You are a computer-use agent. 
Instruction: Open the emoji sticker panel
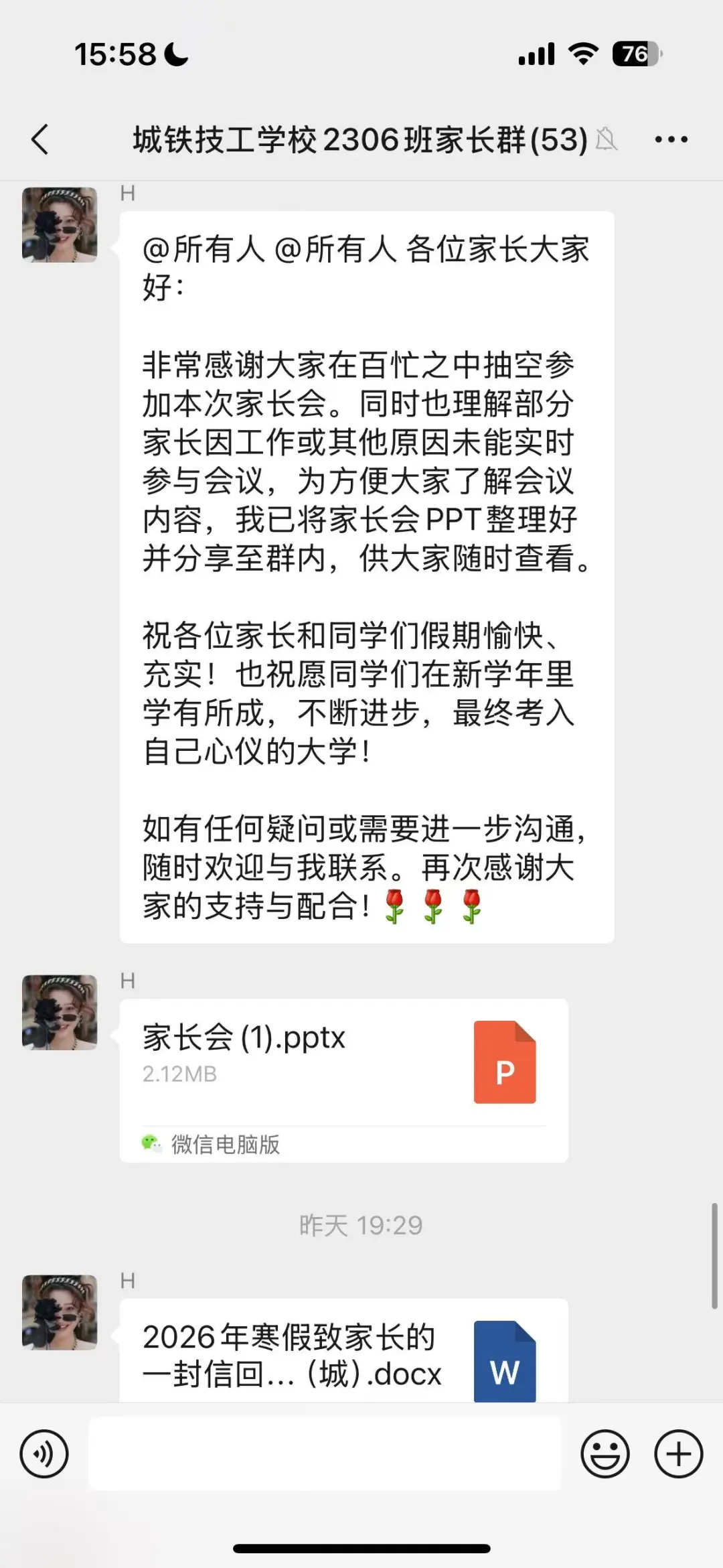pyautogui.click(x=605, y=1454)
